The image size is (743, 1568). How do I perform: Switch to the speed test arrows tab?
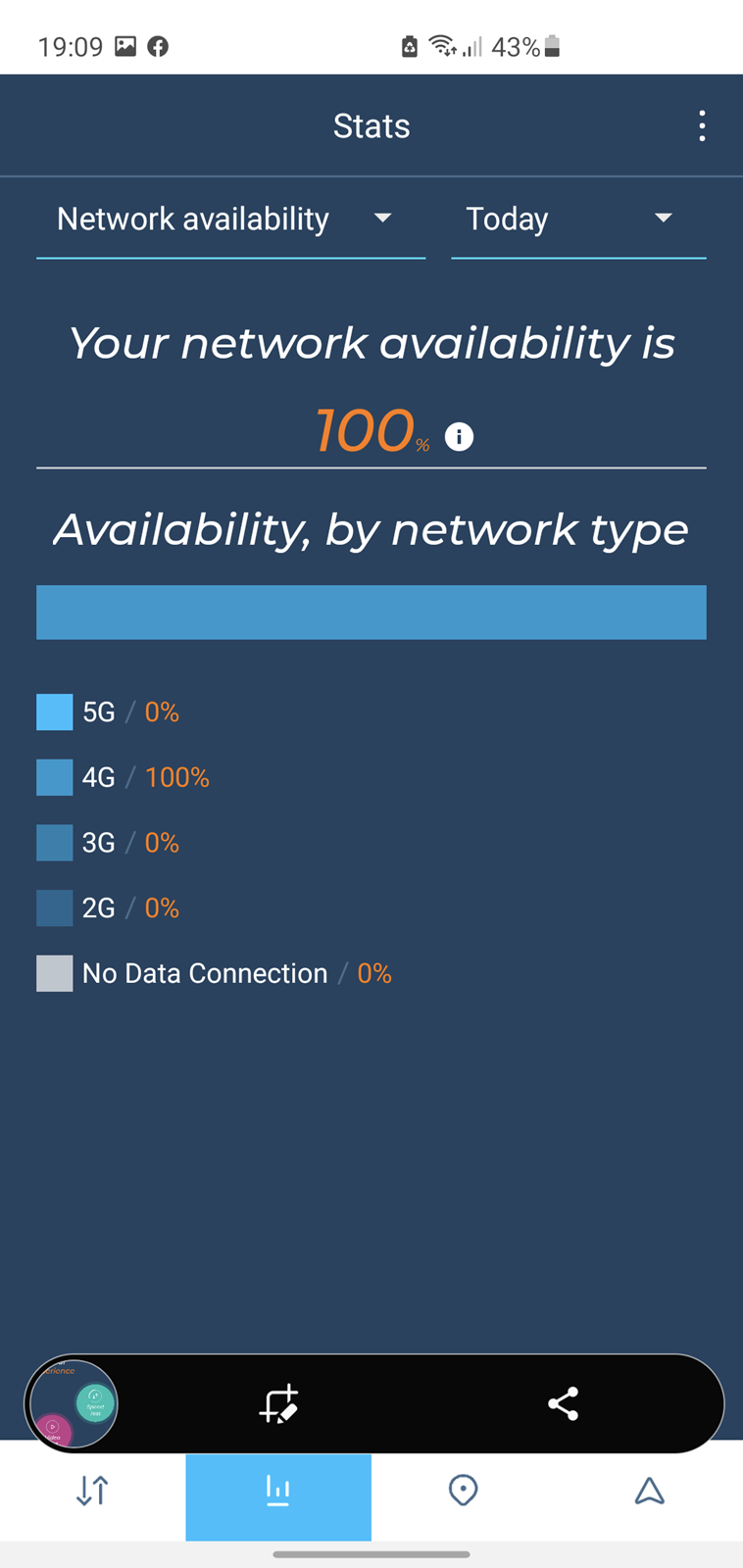point(93,1491)
